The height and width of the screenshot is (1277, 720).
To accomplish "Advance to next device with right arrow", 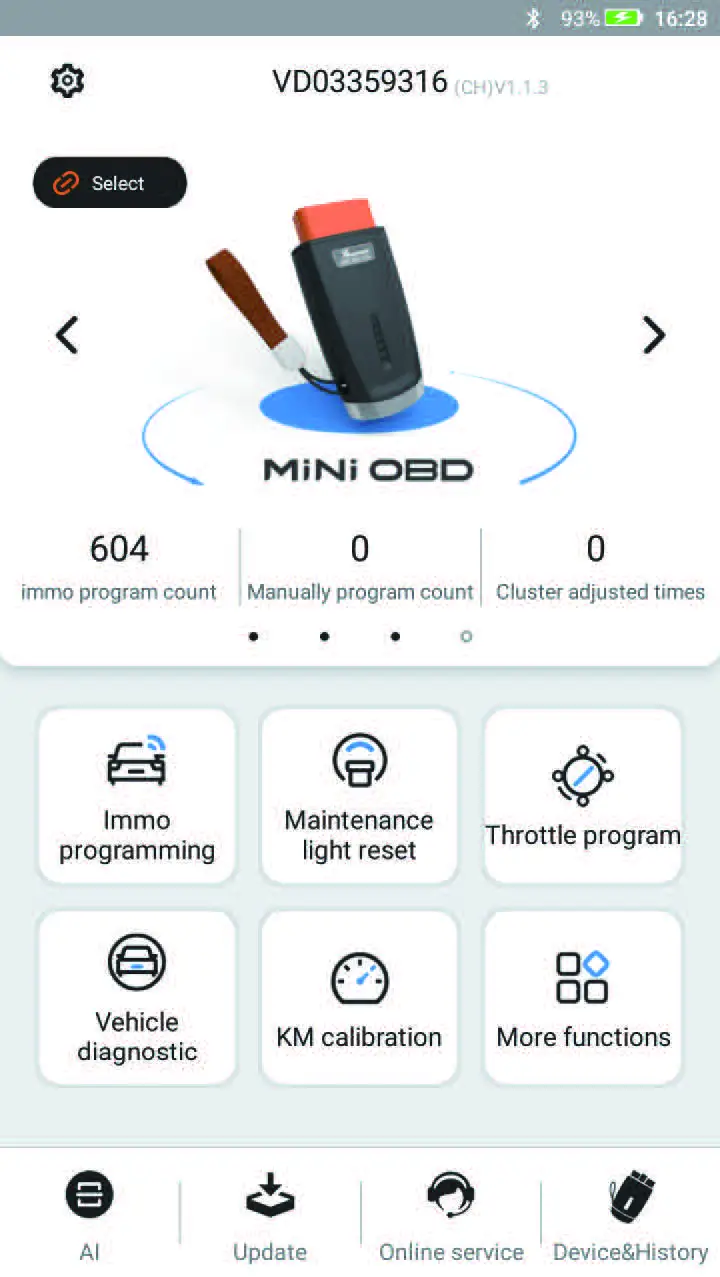I will coord(654,335).
